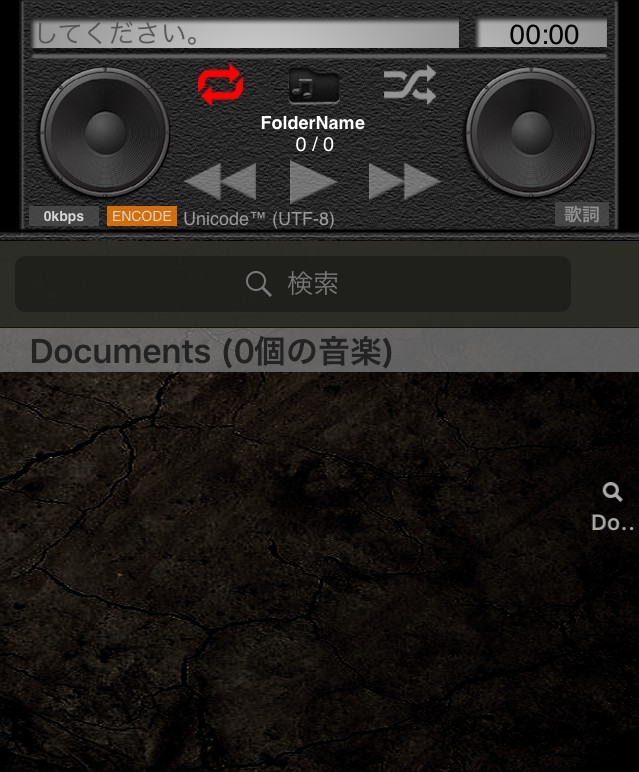639x772 pixels.
Task: Open the music folder icon
Action: click(314, 86)
